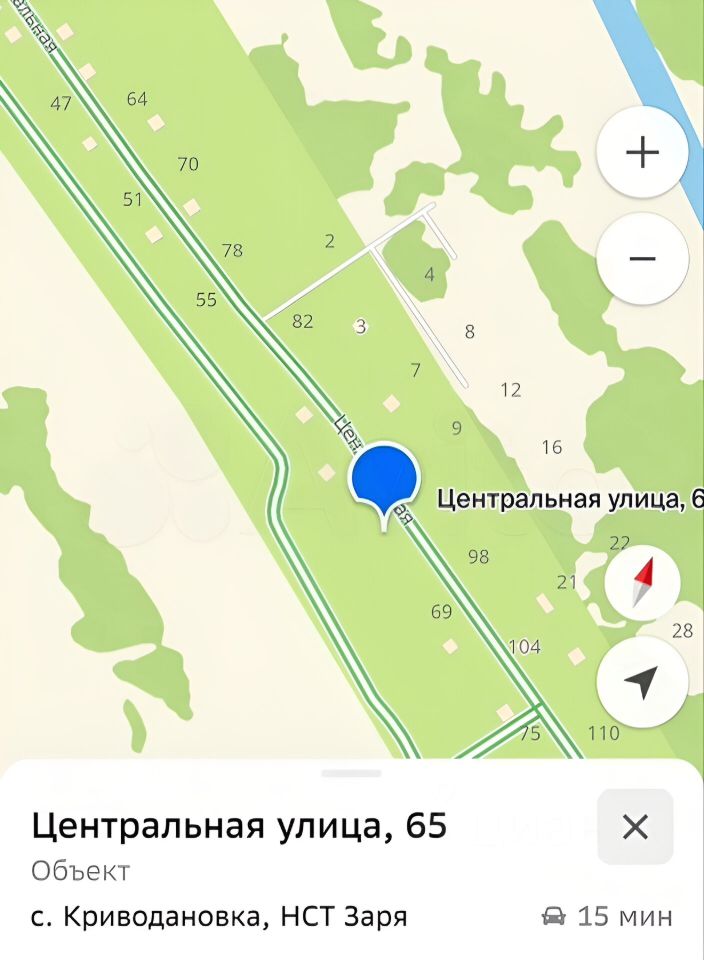The image size is (704, 960).
Task: Expand the place card handle
Action: click(351, 773)
